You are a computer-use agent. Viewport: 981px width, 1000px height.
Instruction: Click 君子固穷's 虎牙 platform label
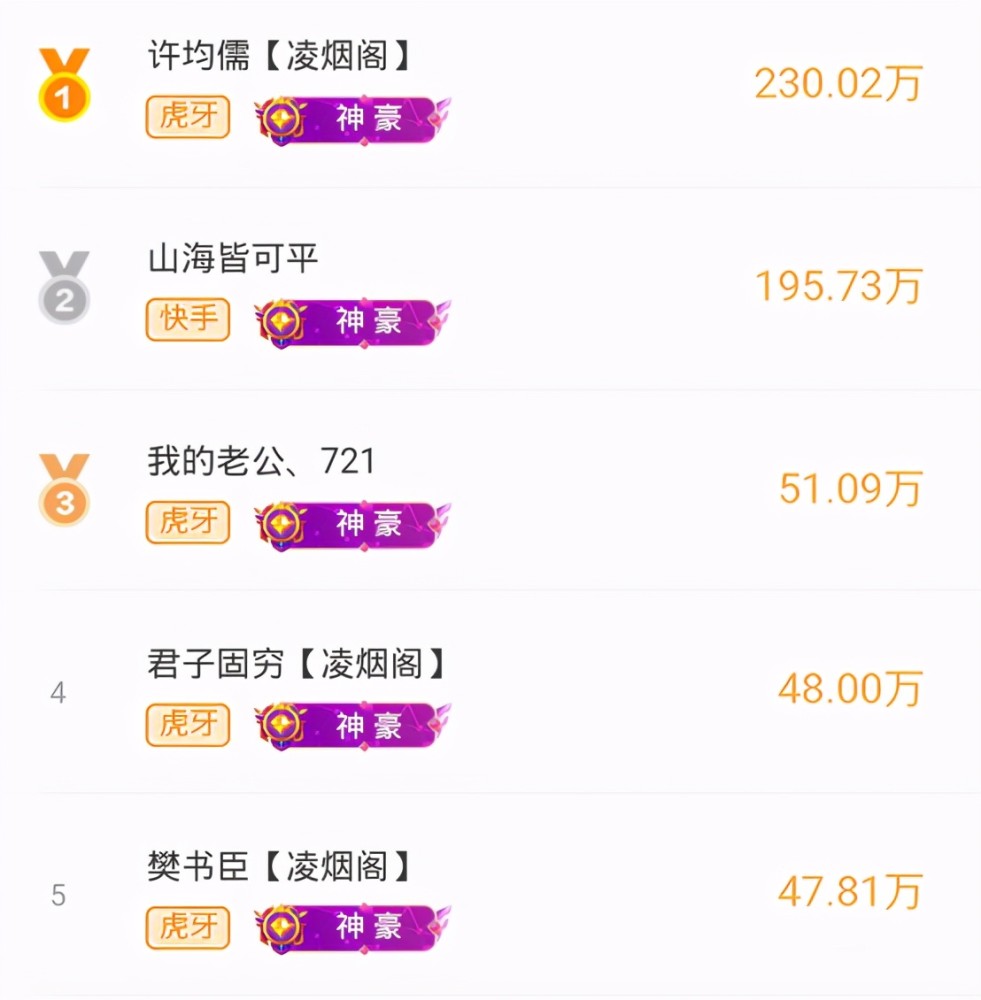pyautogui.click(x=187, y=726)
